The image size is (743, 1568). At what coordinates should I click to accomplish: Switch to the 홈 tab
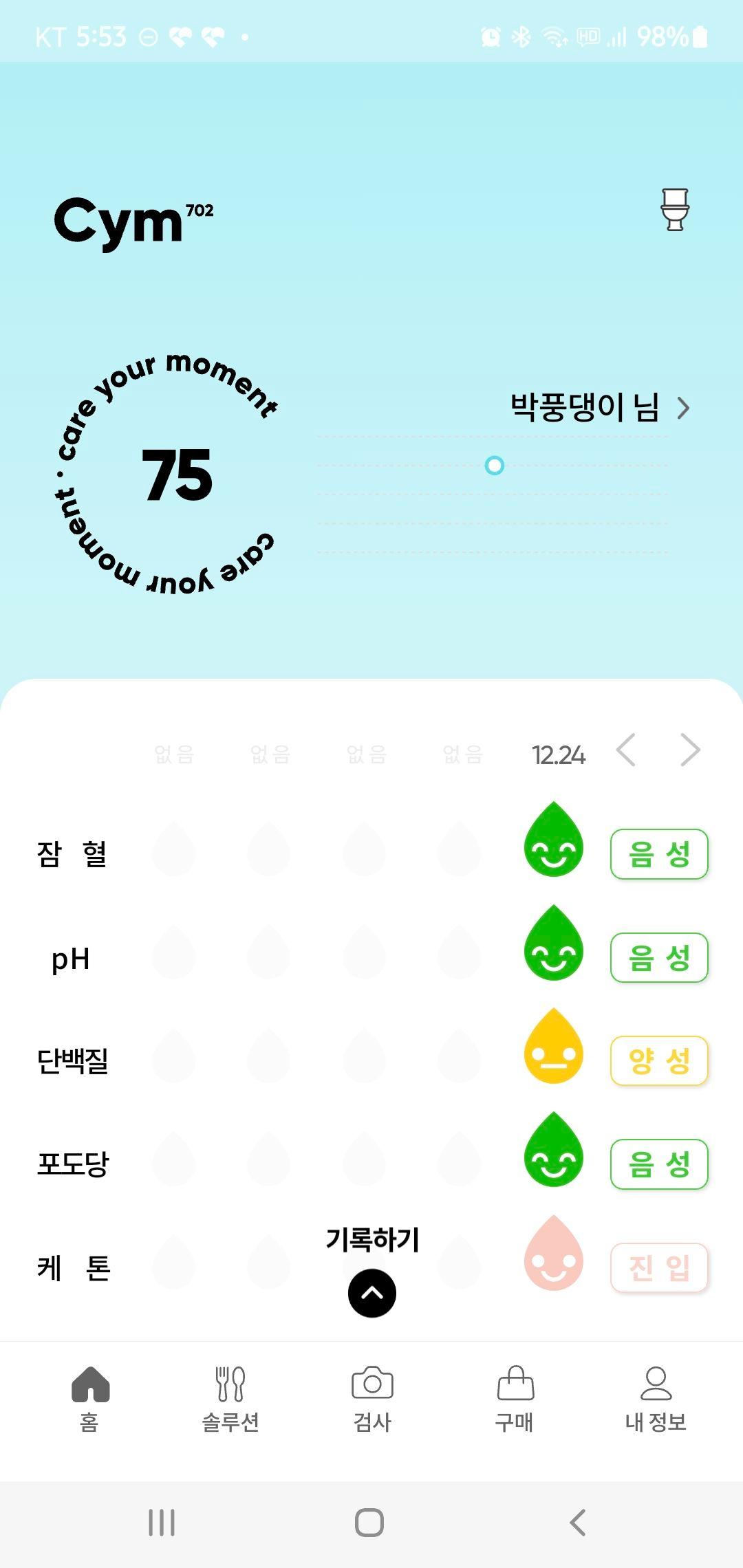(90, 1397)
